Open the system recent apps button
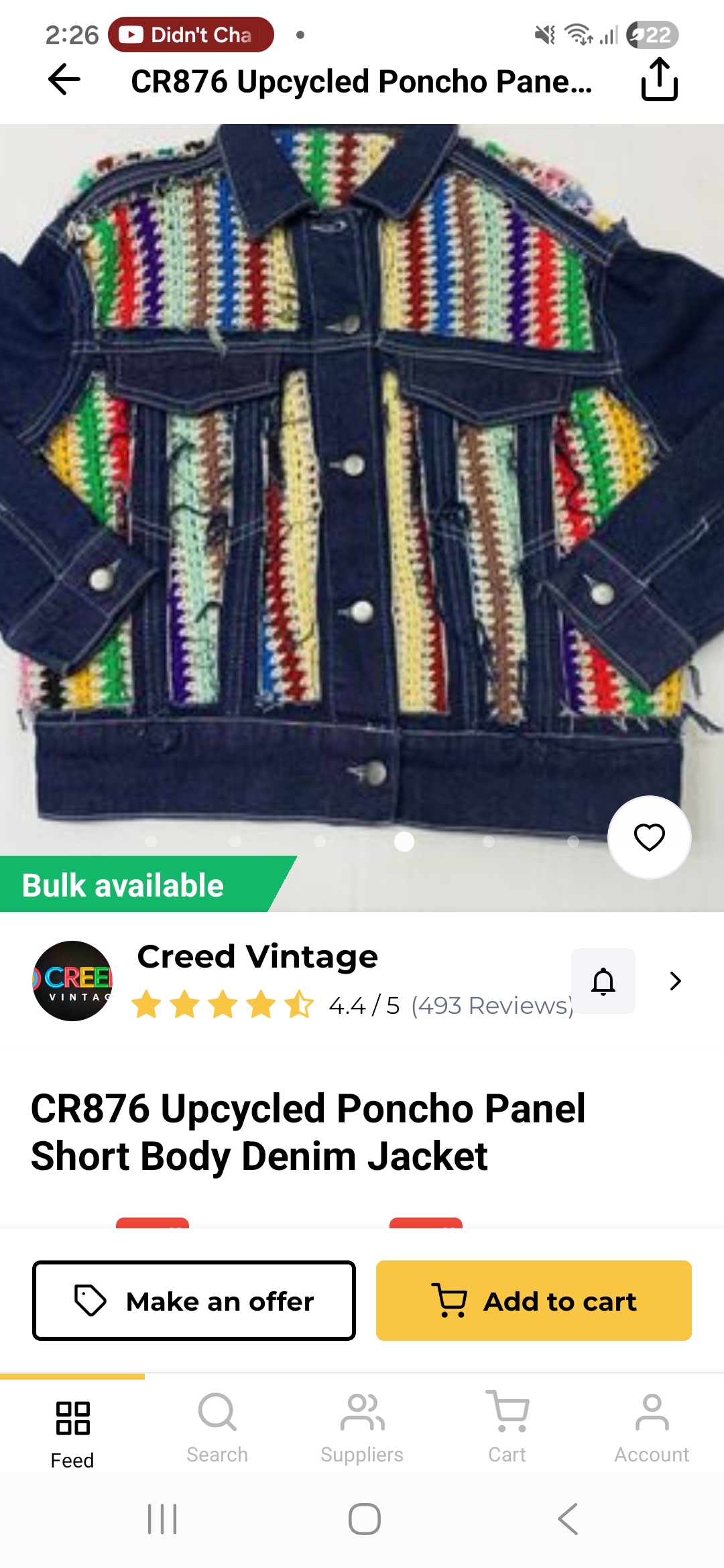The image size is (724, 1568). click(162, 1519)
